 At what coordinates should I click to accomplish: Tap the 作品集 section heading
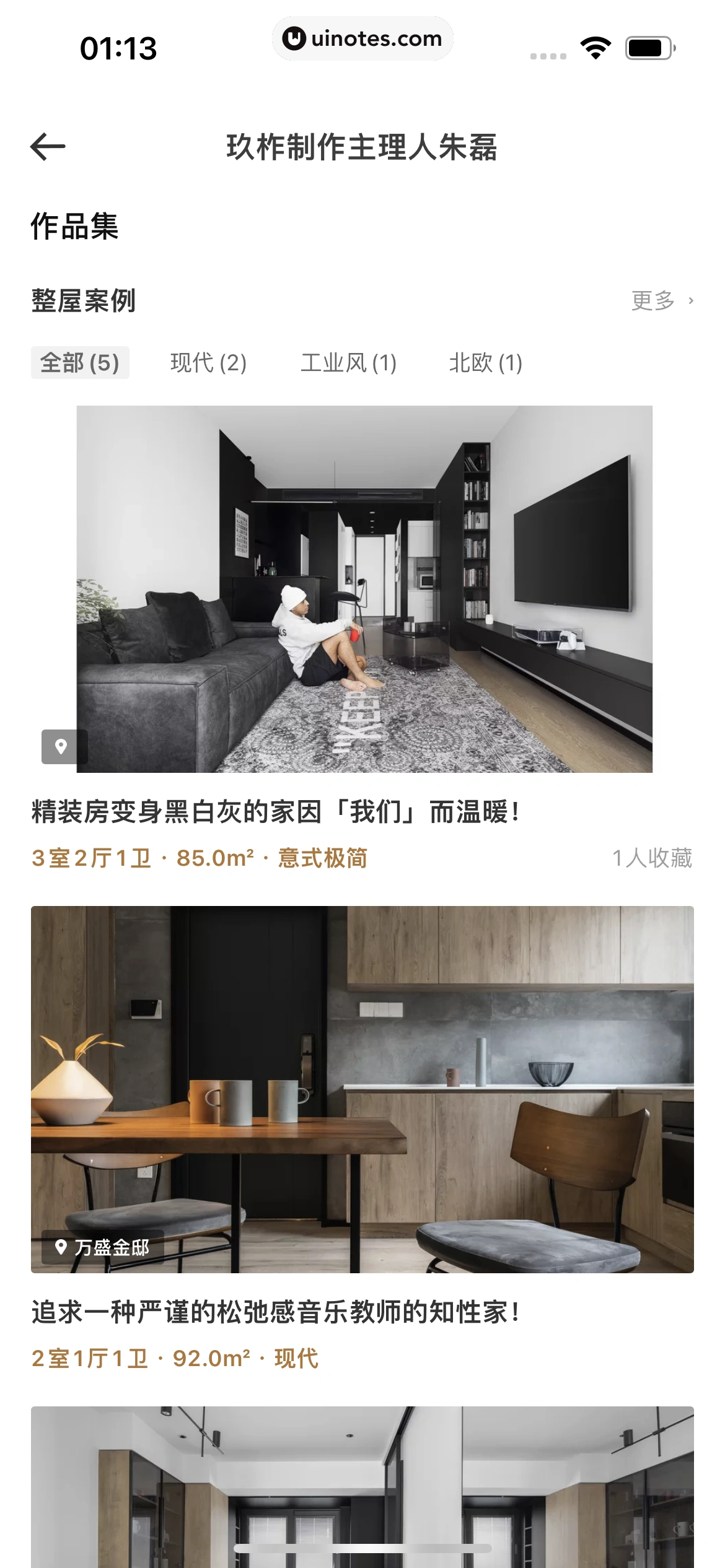[76, 227]
